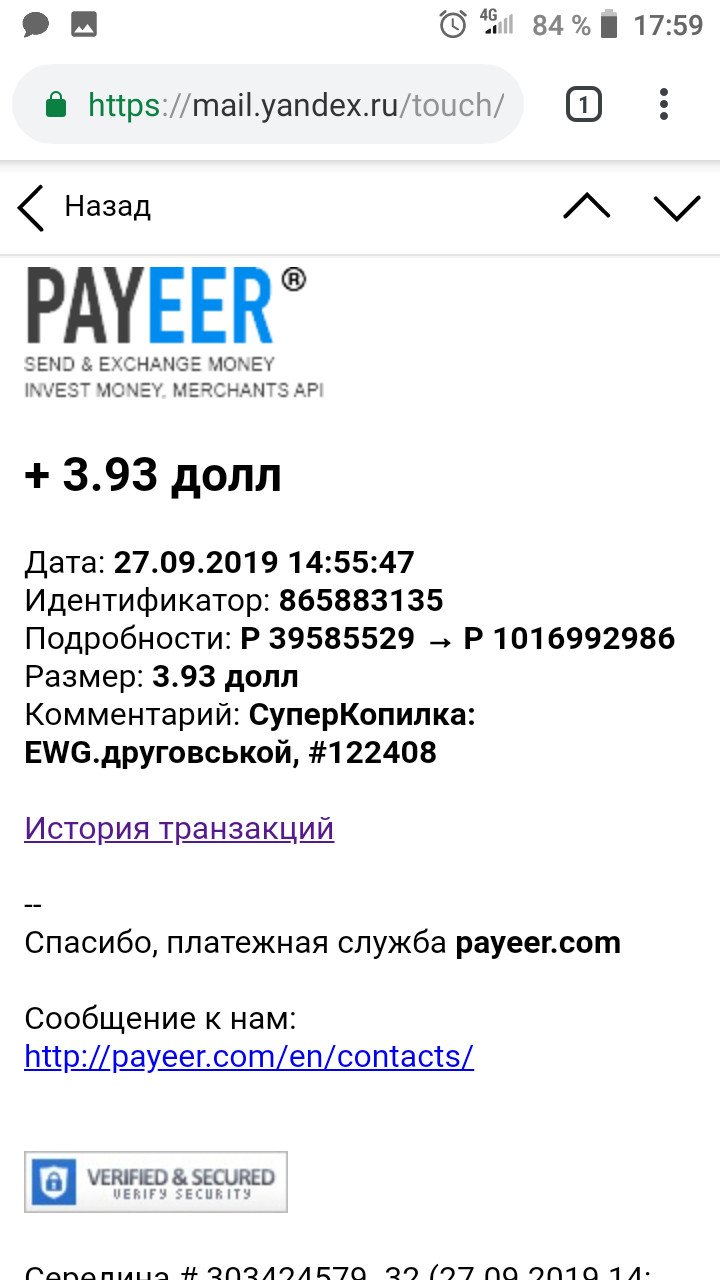Image resolution: width=720 pixels, height=1280 pixels.
Task: Jump to the previous email with the up arrow
Action: (587, 206)
